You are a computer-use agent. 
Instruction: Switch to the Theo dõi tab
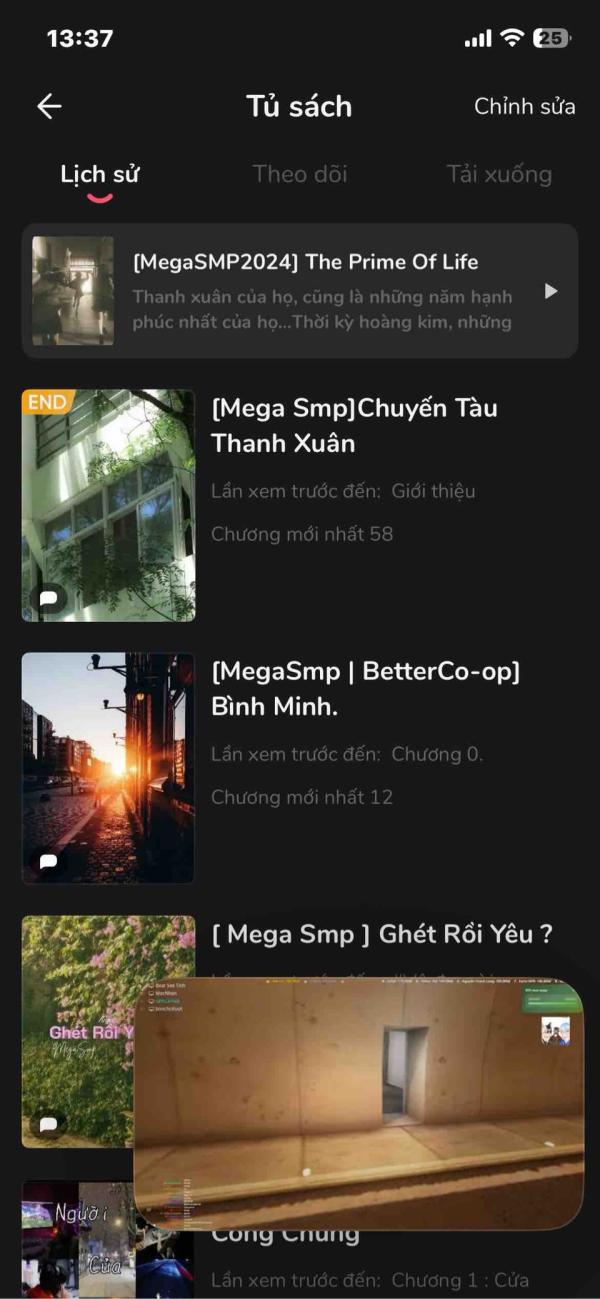(300, 174)
